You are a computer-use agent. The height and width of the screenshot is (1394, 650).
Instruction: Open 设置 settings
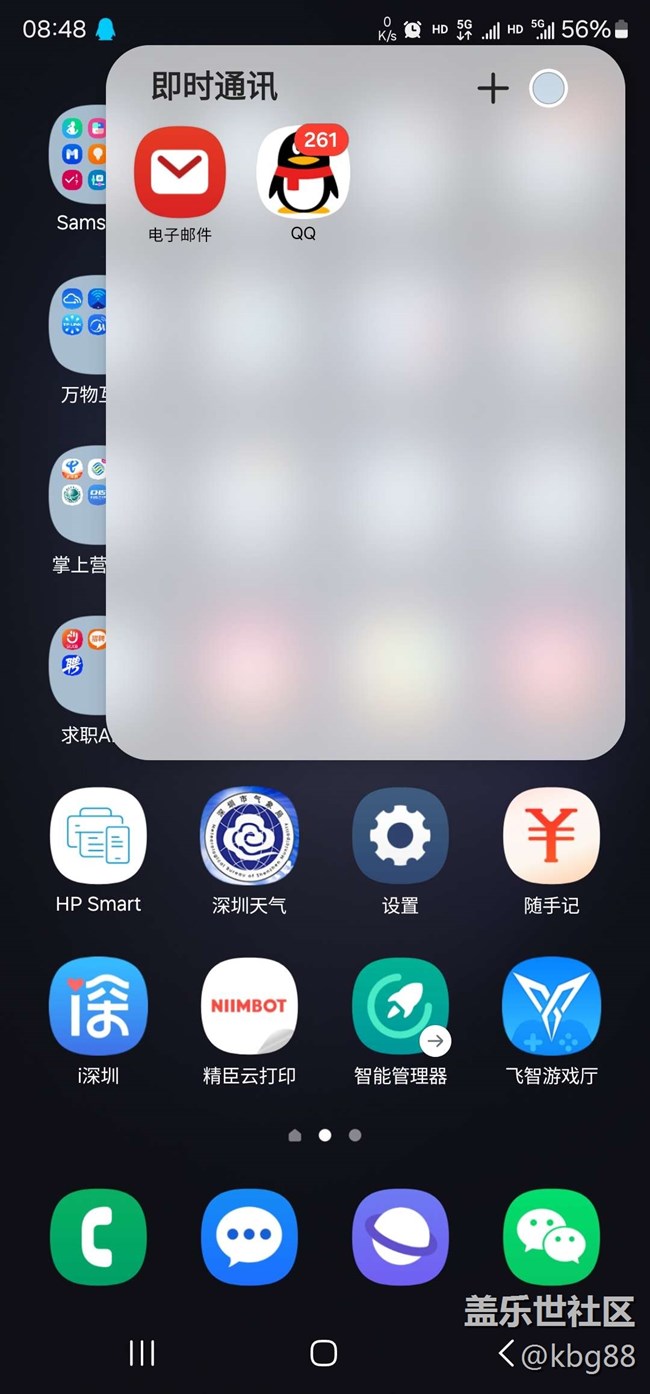pyautogui.click(x=400, y=836)
